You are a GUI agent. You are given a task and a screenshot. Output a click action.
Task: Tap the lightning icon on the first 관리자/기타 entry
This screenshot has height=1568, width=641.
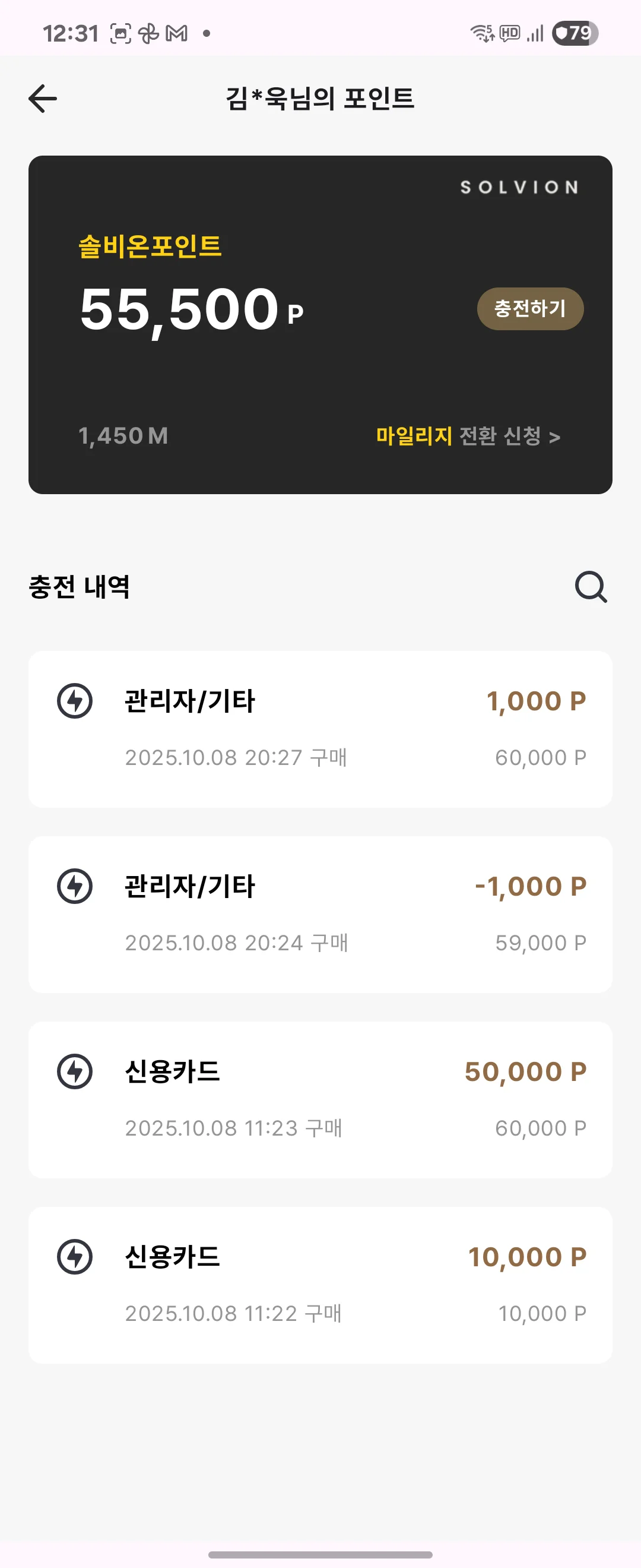point(76,701)
